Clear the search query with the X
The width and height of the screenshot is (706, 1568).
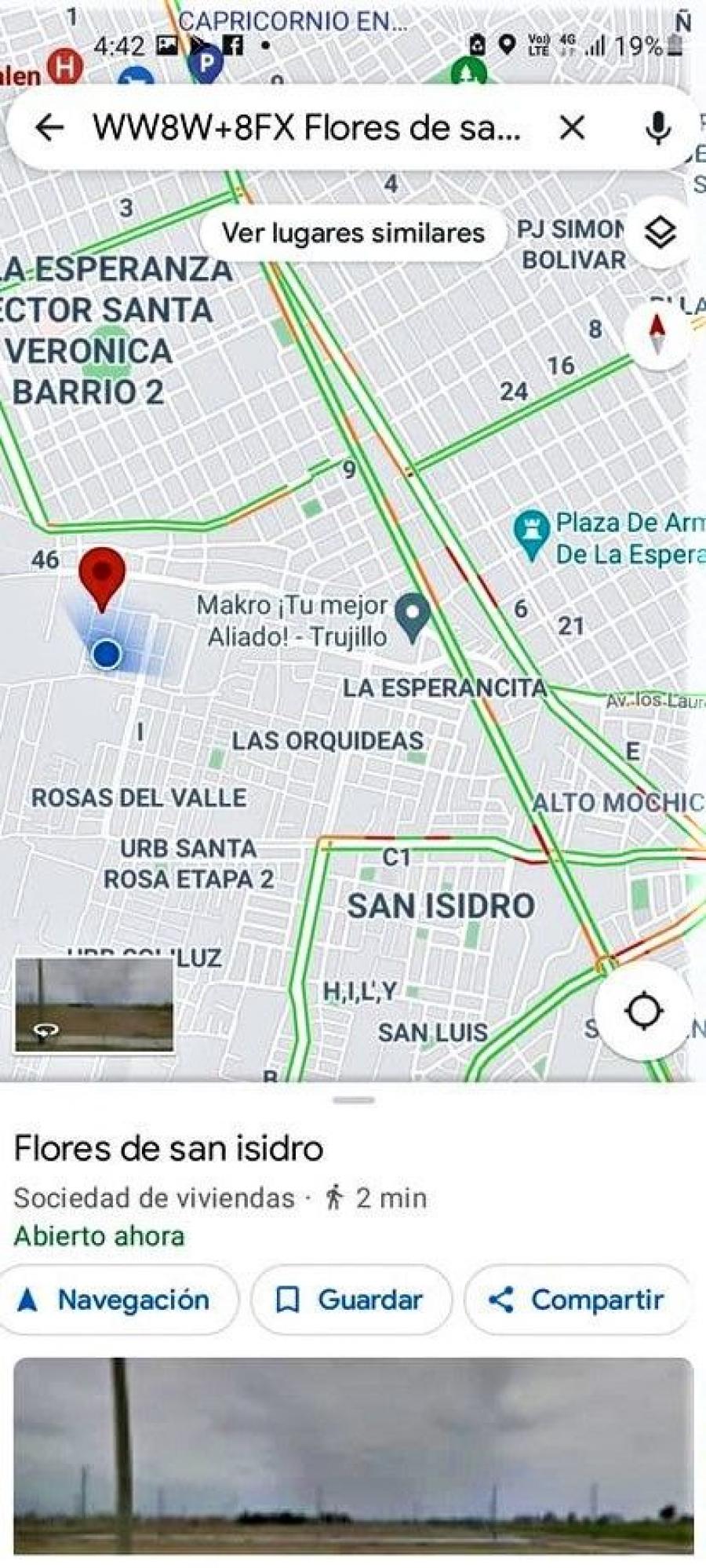pyautogui.click(x=572, y=126)
